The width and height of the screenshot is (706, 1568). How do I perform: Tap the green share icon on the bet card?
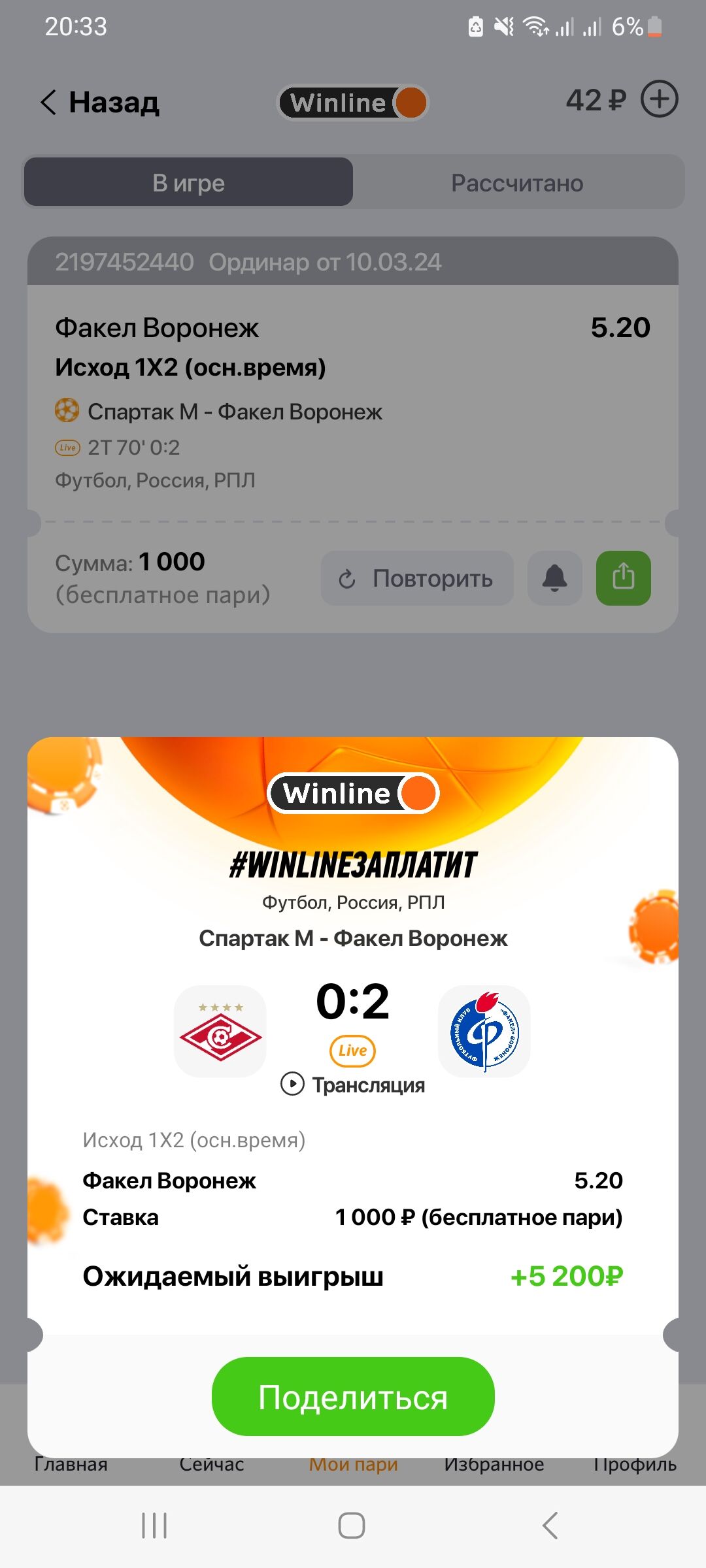pyautogui.click(x=623, y=578)
